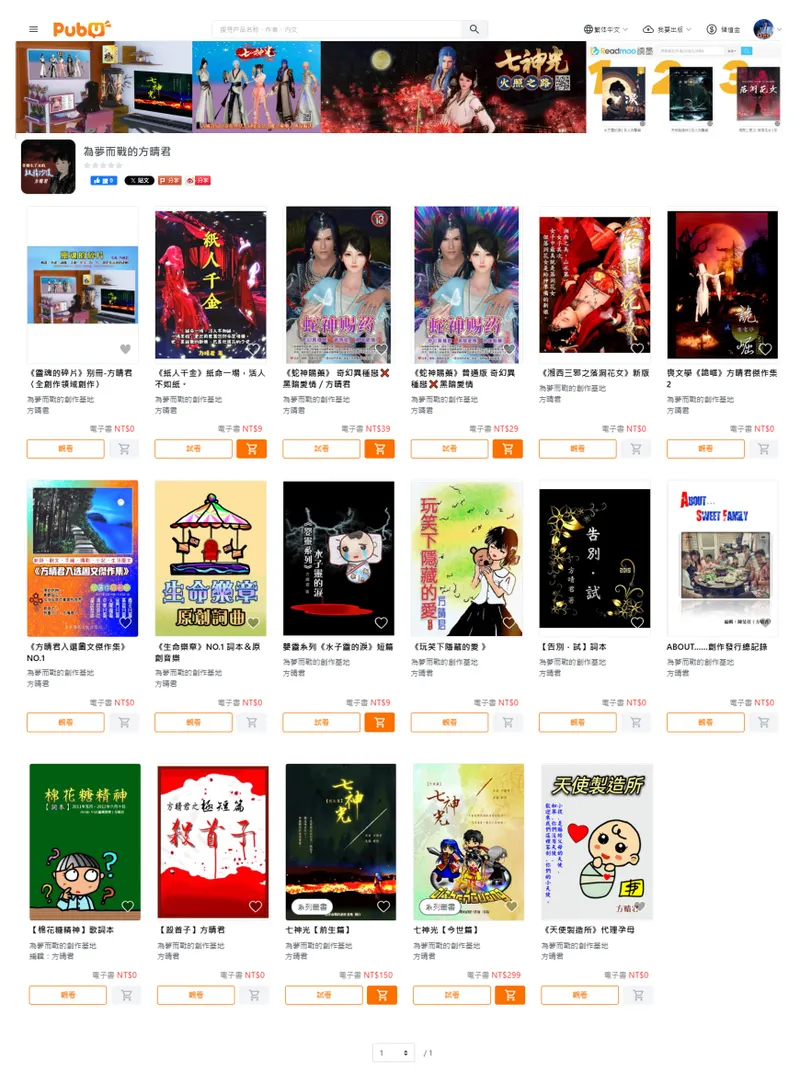Add 七神光【今世篇】 to cart

tap(509, 995)
